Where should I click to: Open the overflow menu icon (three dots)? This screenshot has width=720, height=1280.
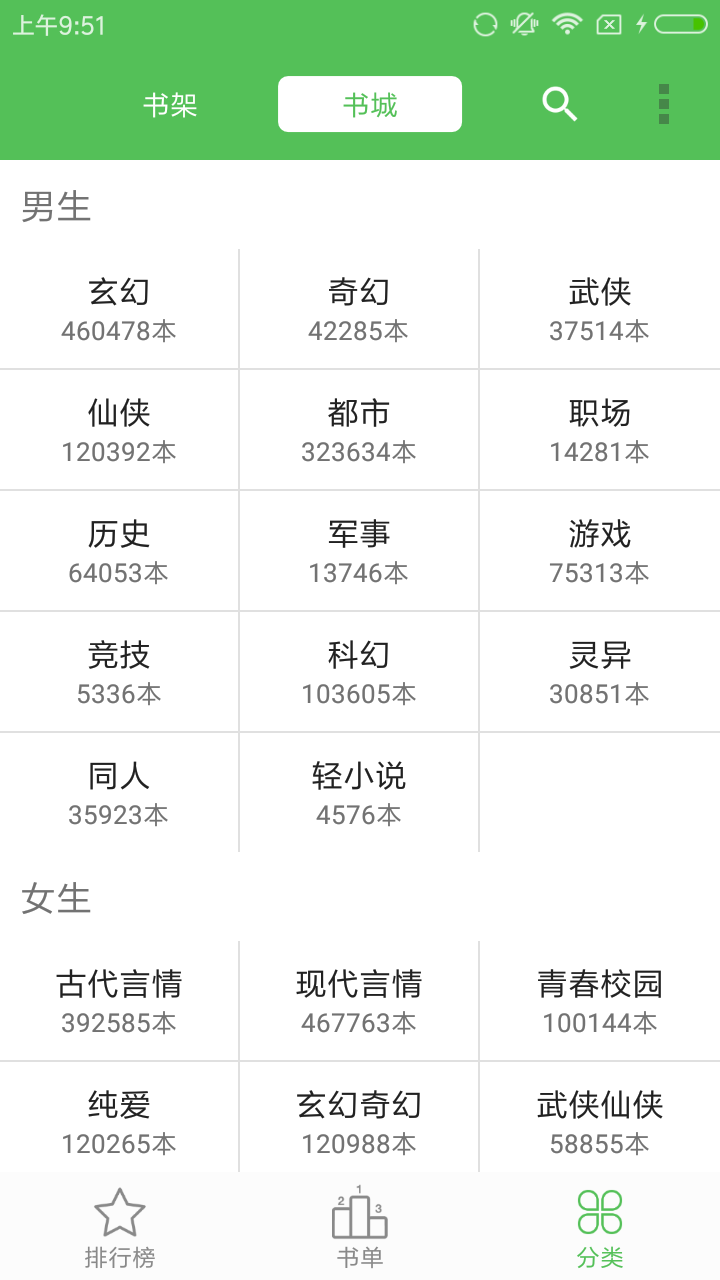tap(661, 103)
